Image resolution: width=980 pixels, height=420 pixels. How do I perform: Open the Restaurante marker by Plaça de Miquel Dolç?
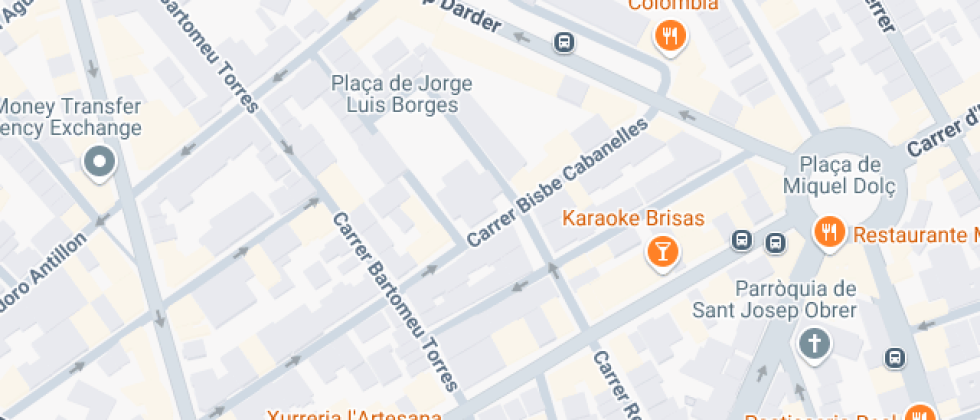coord(828,232)
